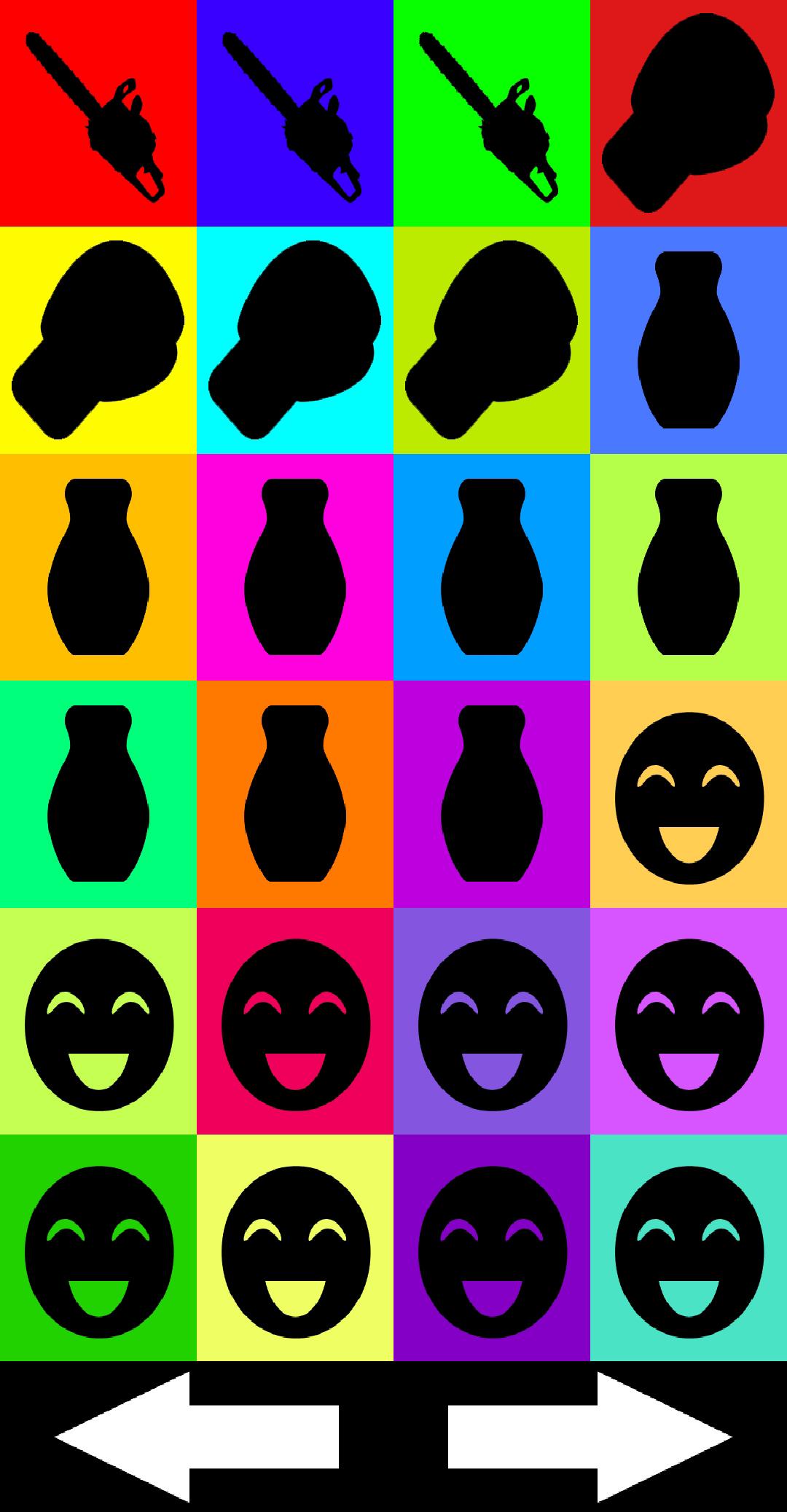Choose the chainsaw on green background

492,113
